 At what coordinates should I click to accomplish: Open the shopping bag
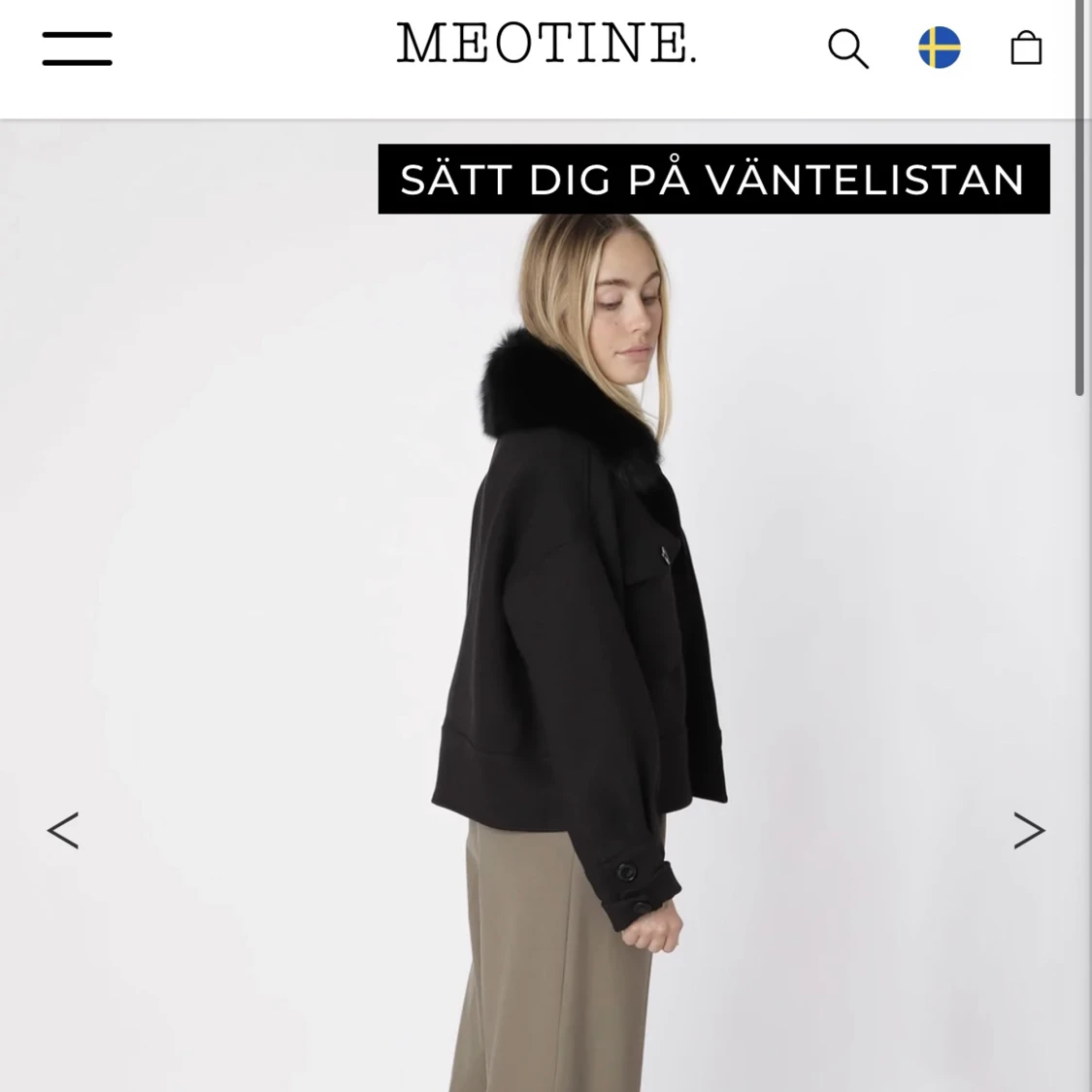click(1026, 48)
